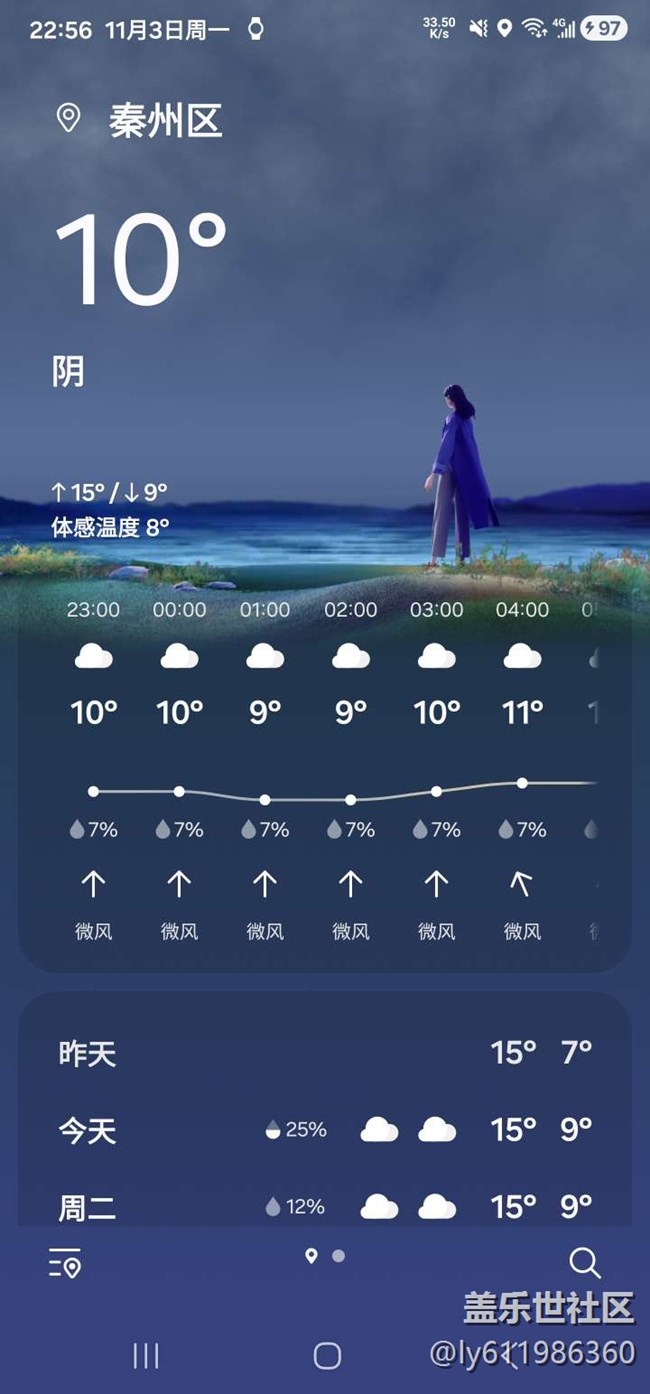This screenshot has height=1394, width=650.
Task: Open the 周二 daily forecast row
Action: point(325,1207)
